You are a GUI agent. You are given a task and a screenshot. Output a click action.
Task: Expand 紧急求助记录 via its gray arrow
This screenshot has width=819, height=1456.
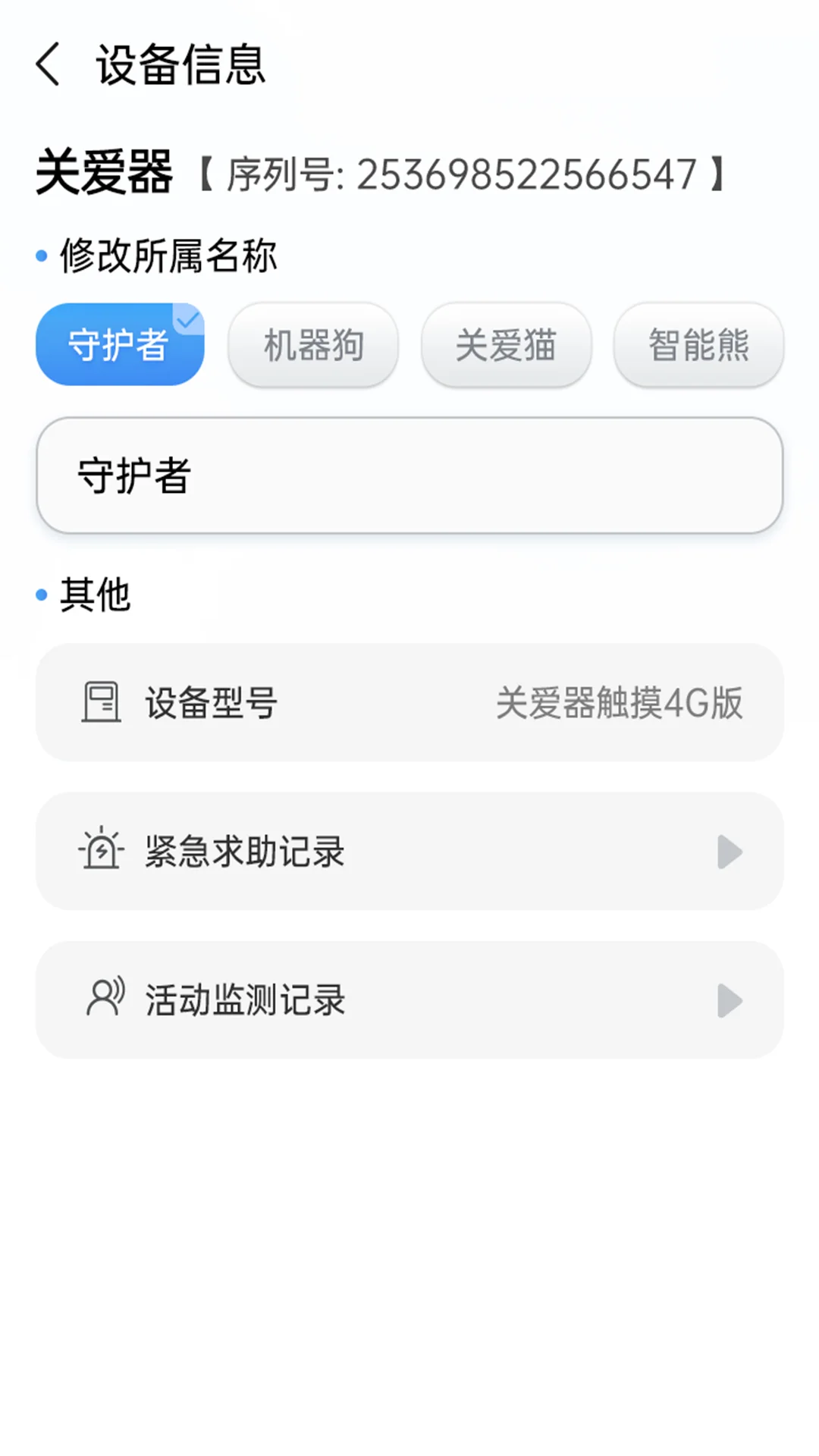click(x=729, y=852)
